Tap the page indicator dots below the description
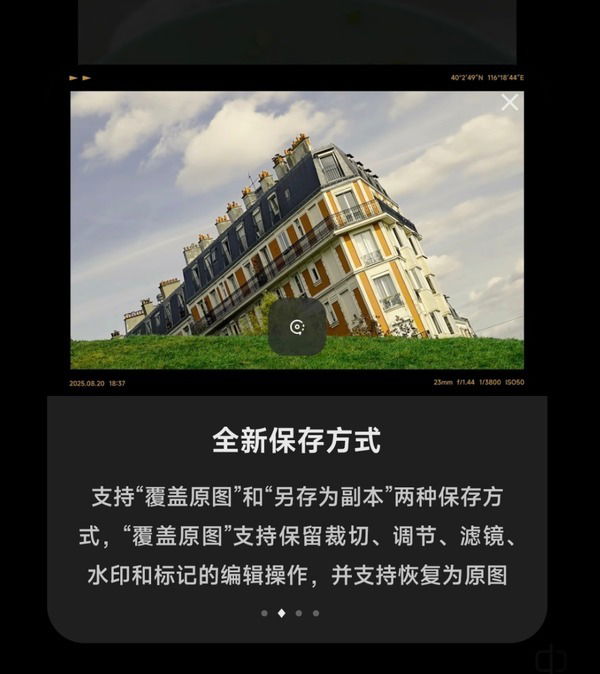The height and width of the screenshot is (674, 600). pos(290,613)
